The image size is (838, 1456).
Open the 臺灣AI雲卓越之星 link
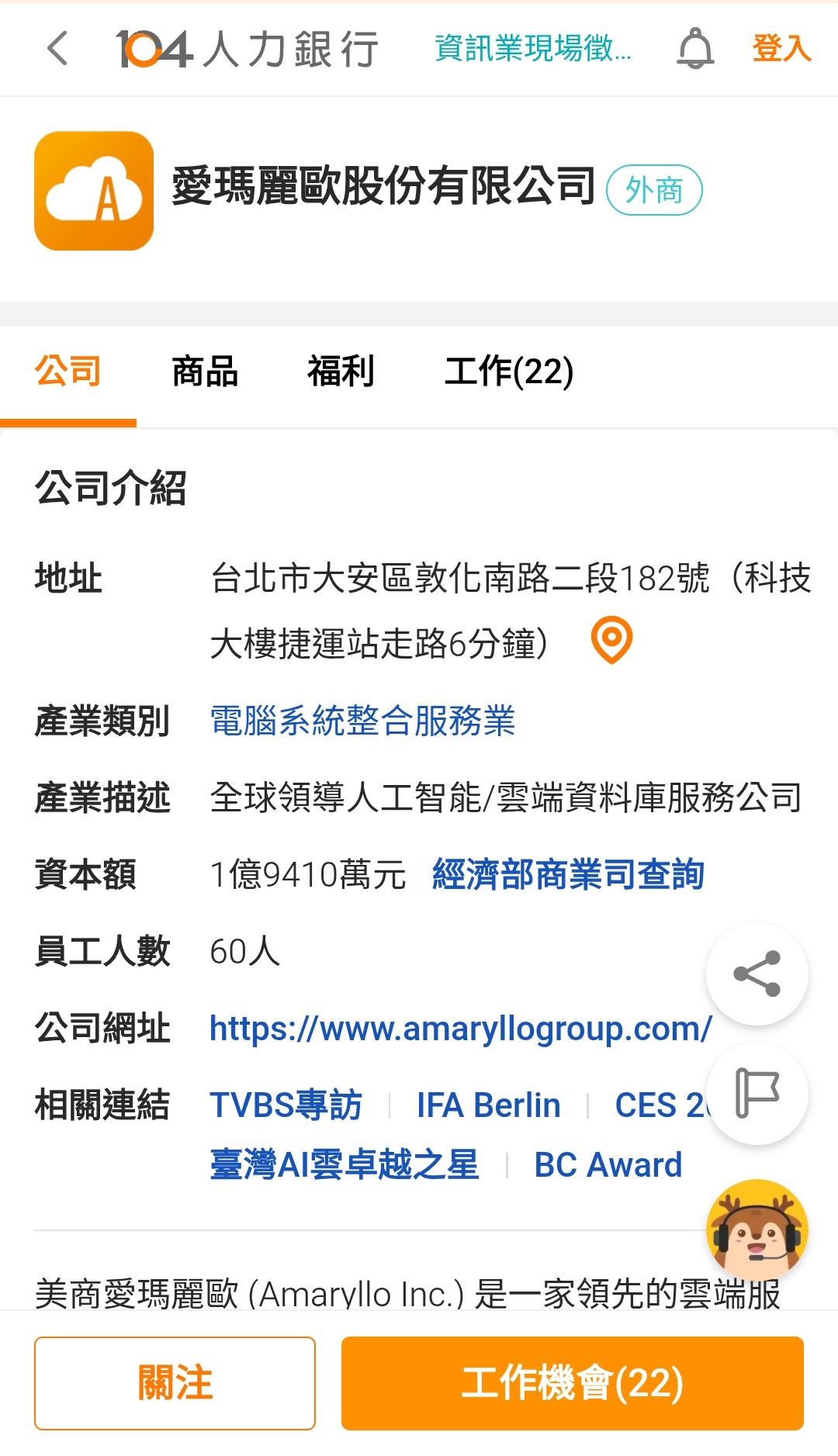[x=345, y=1165]
